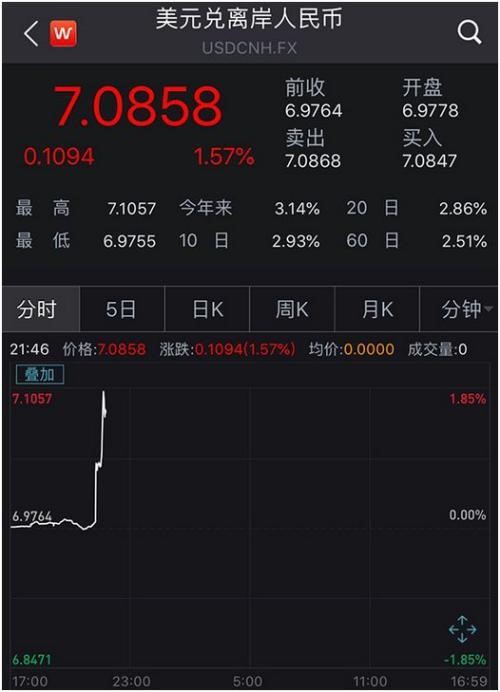Tap the 叠加 overlay button
The image size is (500, 692).
[x=40, y=375]
